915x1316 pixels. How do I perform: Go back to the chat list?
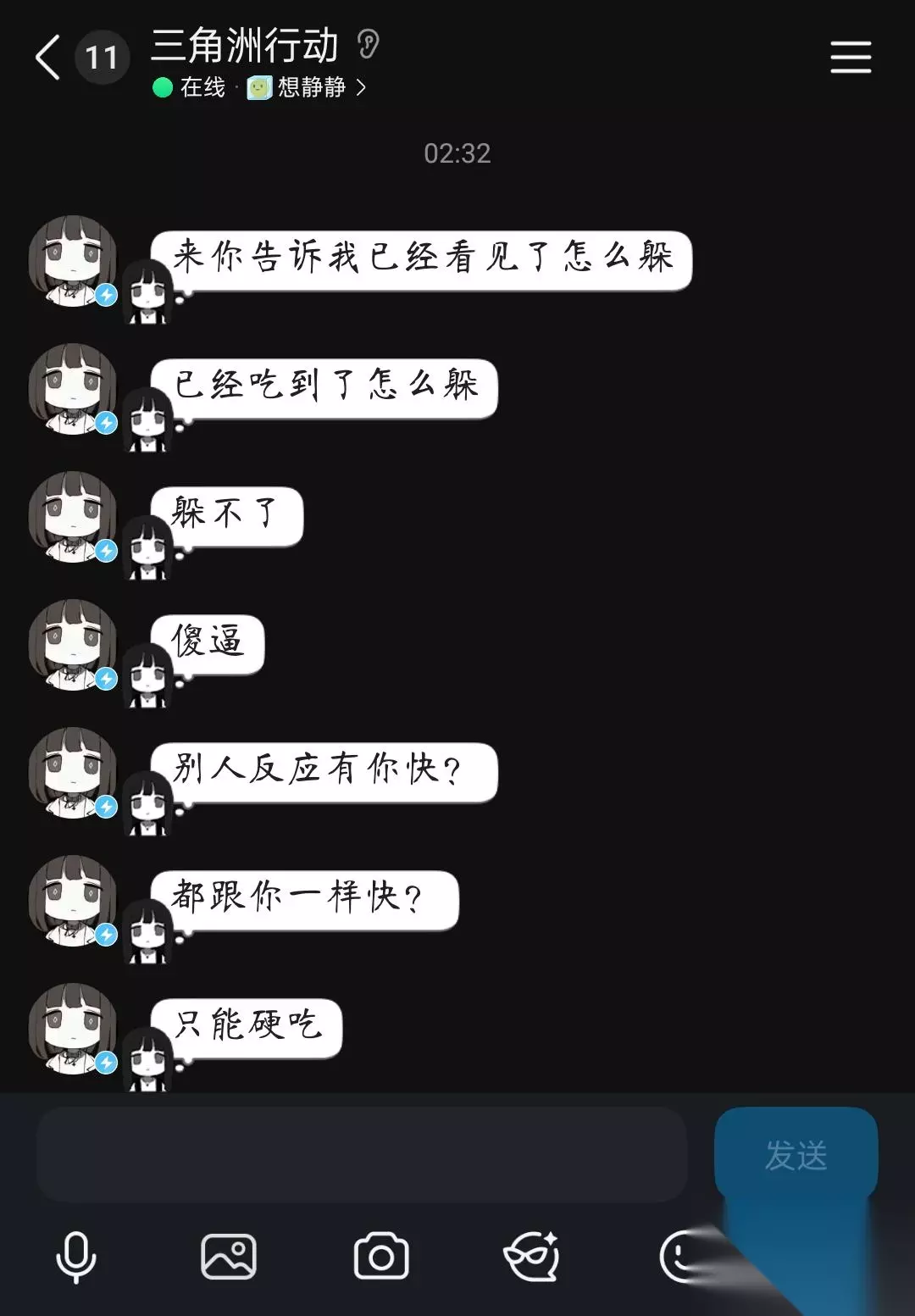tap(48, 58)
